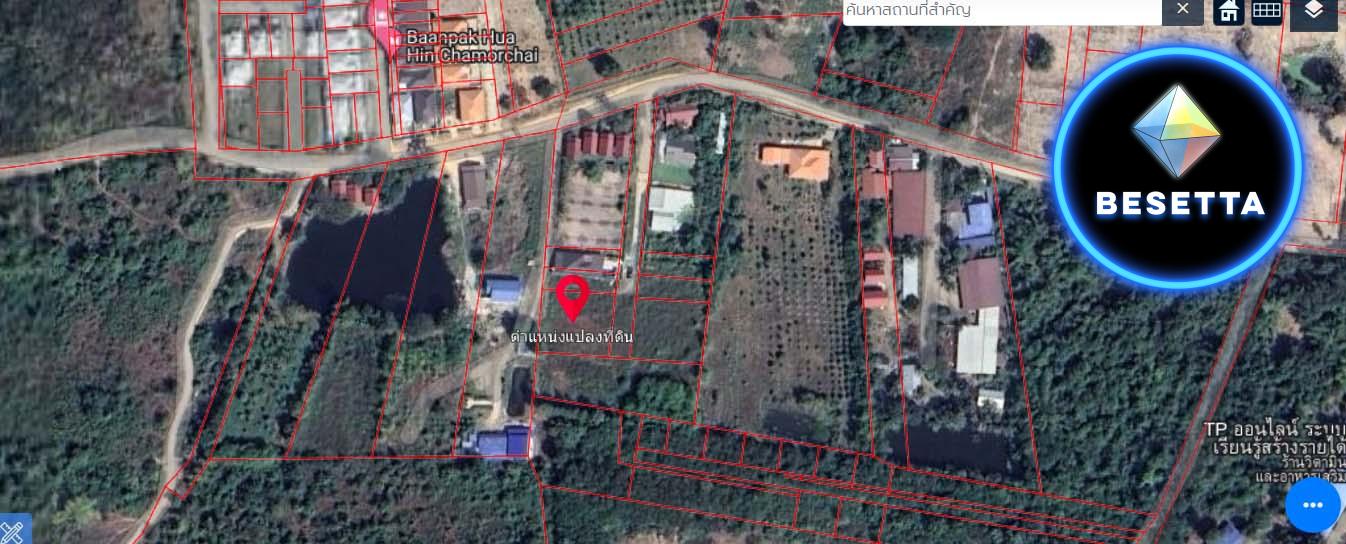This screenshot has width=1346, height=544.
Task: Open the map layers selector
Action: click(1314, 11)
